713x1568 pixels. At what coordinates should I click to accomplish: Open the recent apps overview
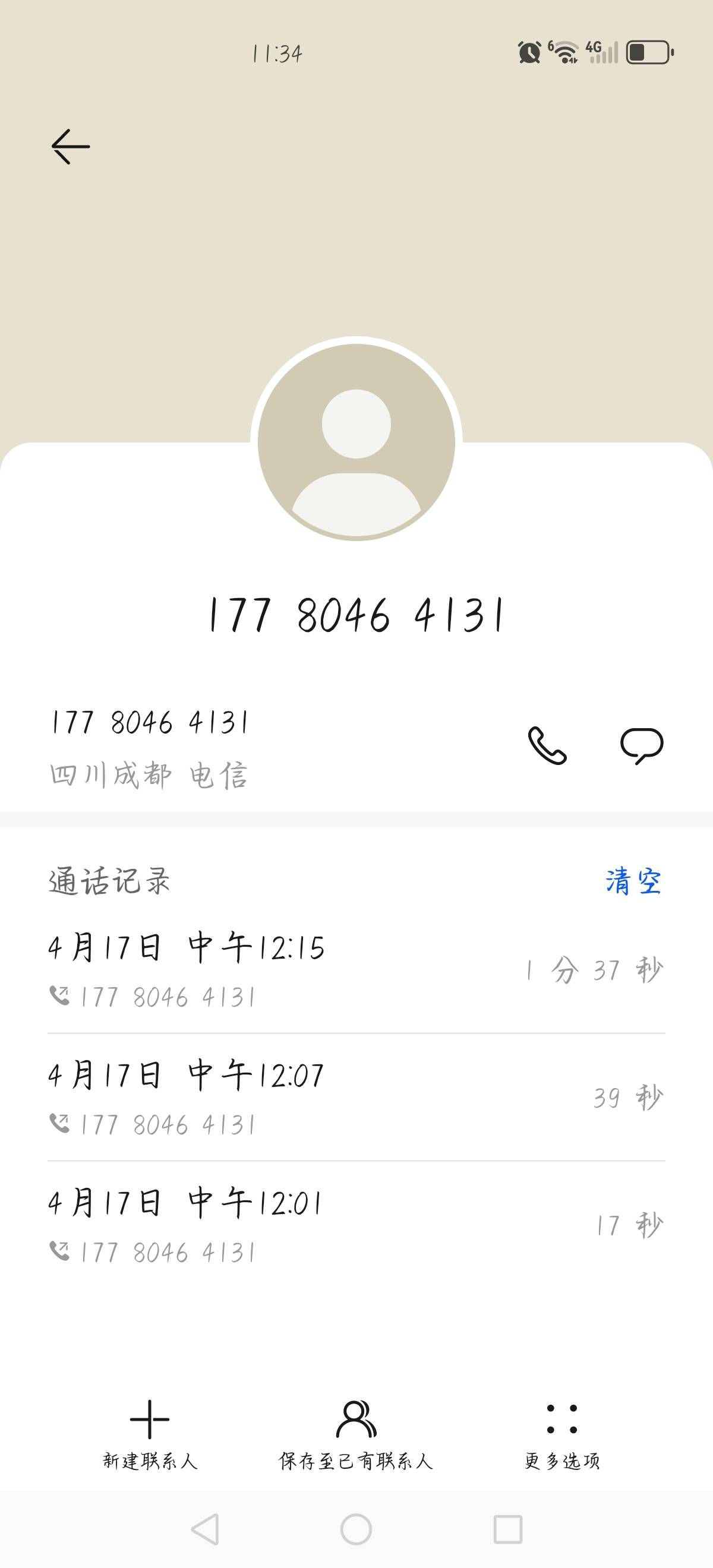pyautogui.click(x=508, y=1529)
